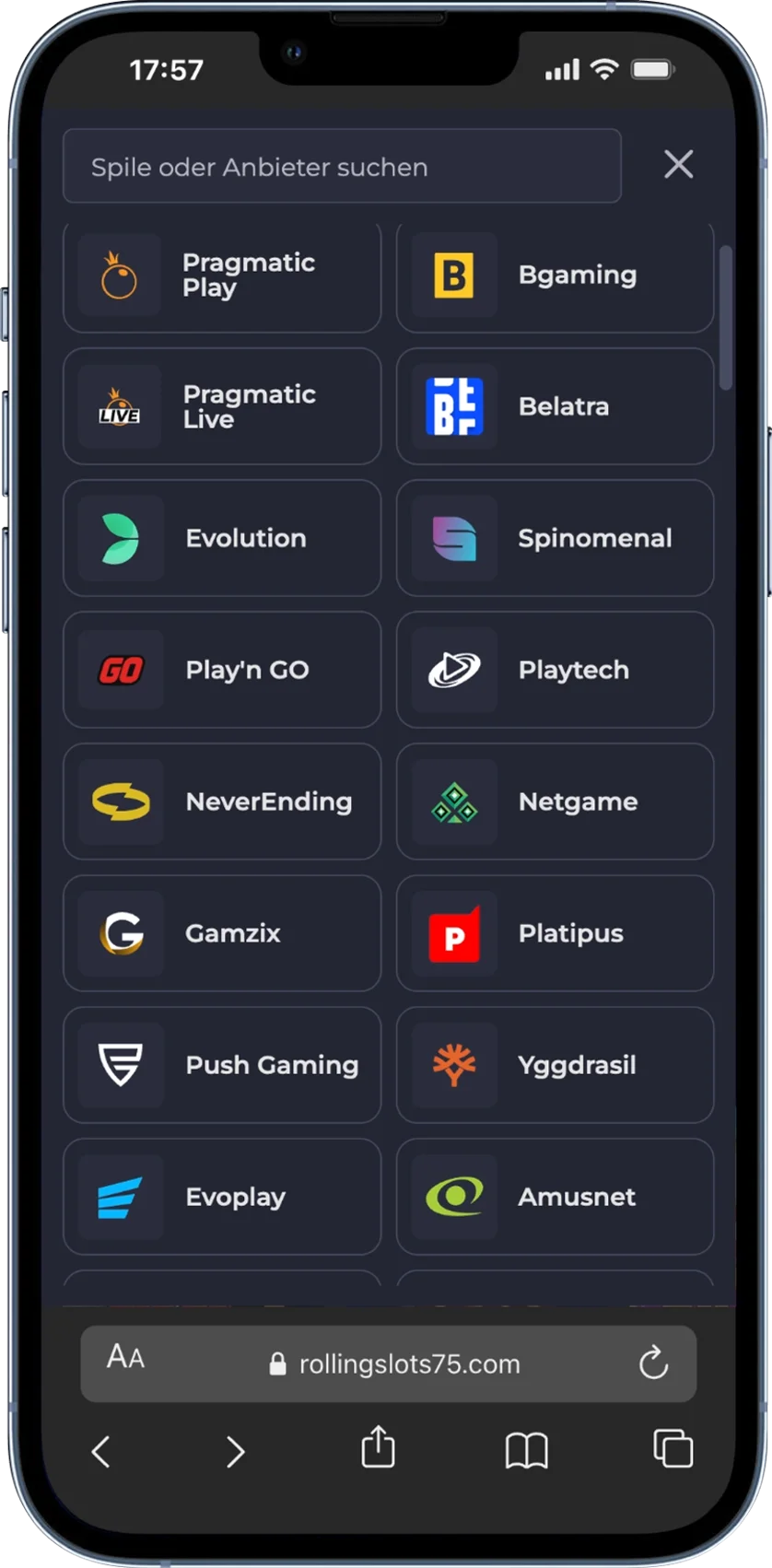Open Pragmatic Live provider
Image resolution: width=772 pixels, height=1568 pixels.
(221, 406)
